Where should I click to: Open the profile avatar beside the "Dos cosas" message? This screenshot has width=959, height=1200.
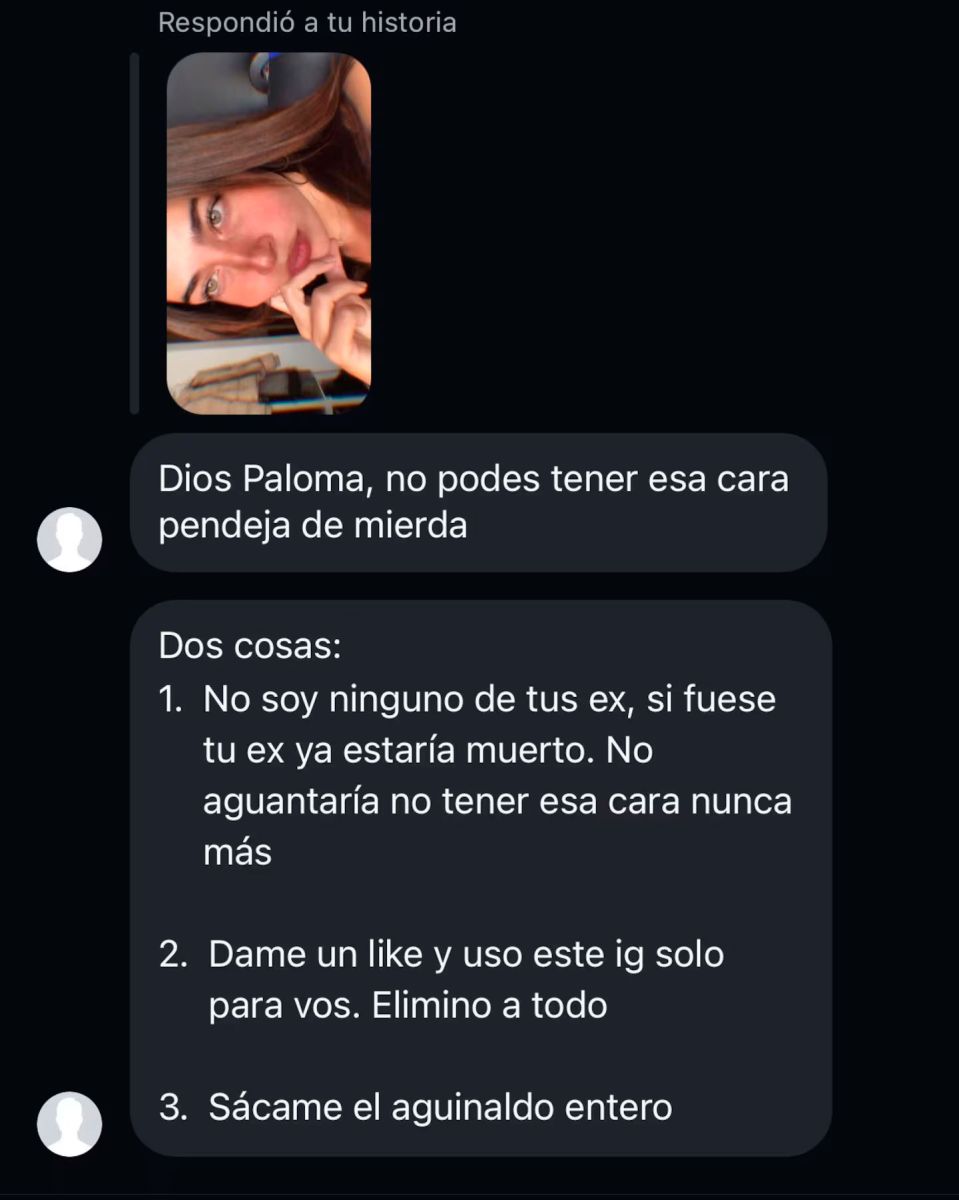(69, 1124)
